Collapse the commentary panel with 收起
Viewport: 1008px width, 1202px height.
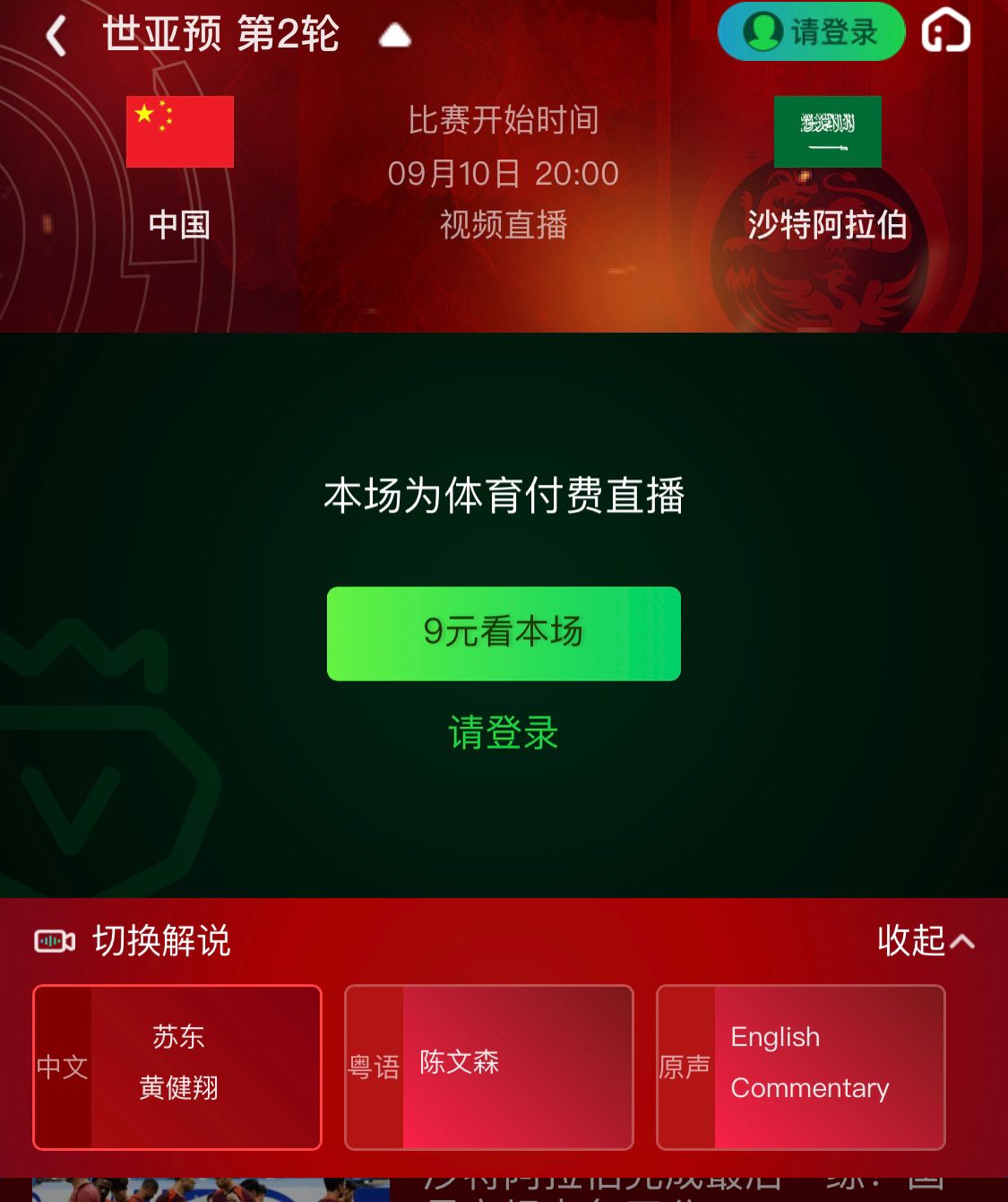[925, 940]
